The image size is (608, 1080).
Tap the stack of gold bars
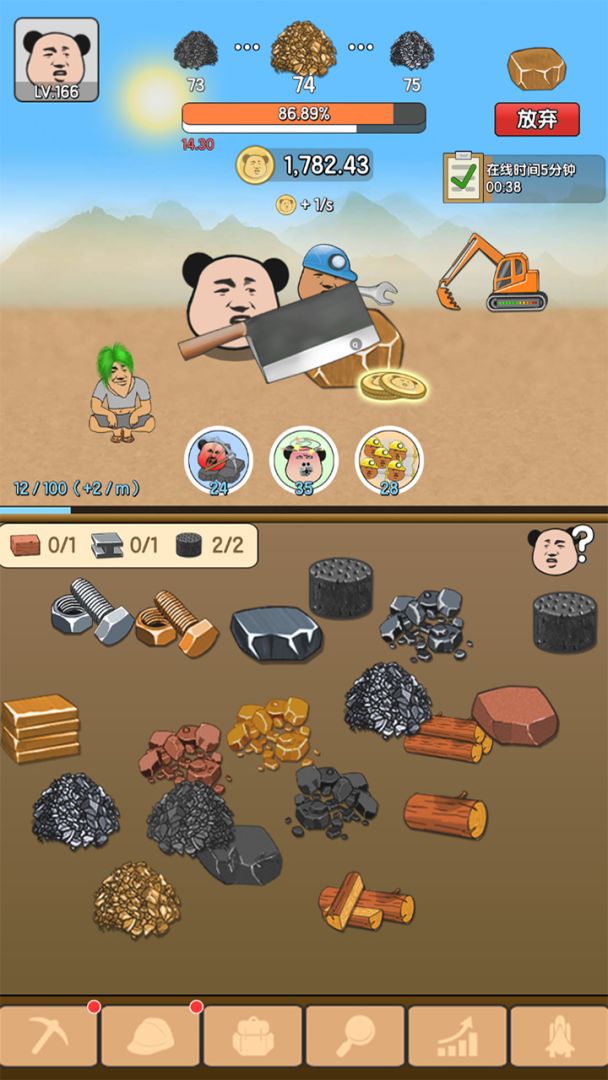(40, 727)
